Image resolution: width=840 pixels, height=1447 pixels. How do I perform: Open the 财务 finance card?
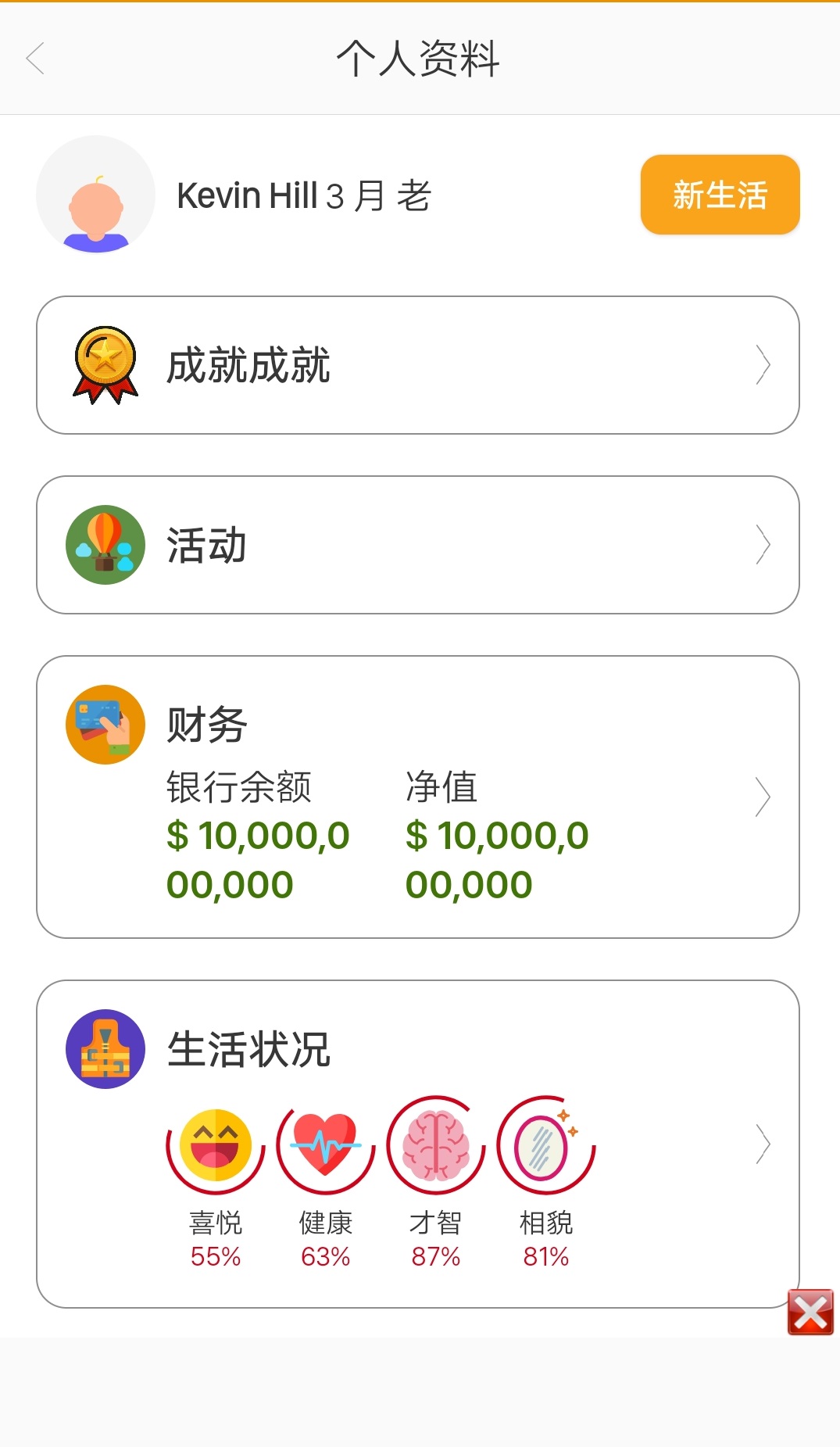(x=417, y=797)
